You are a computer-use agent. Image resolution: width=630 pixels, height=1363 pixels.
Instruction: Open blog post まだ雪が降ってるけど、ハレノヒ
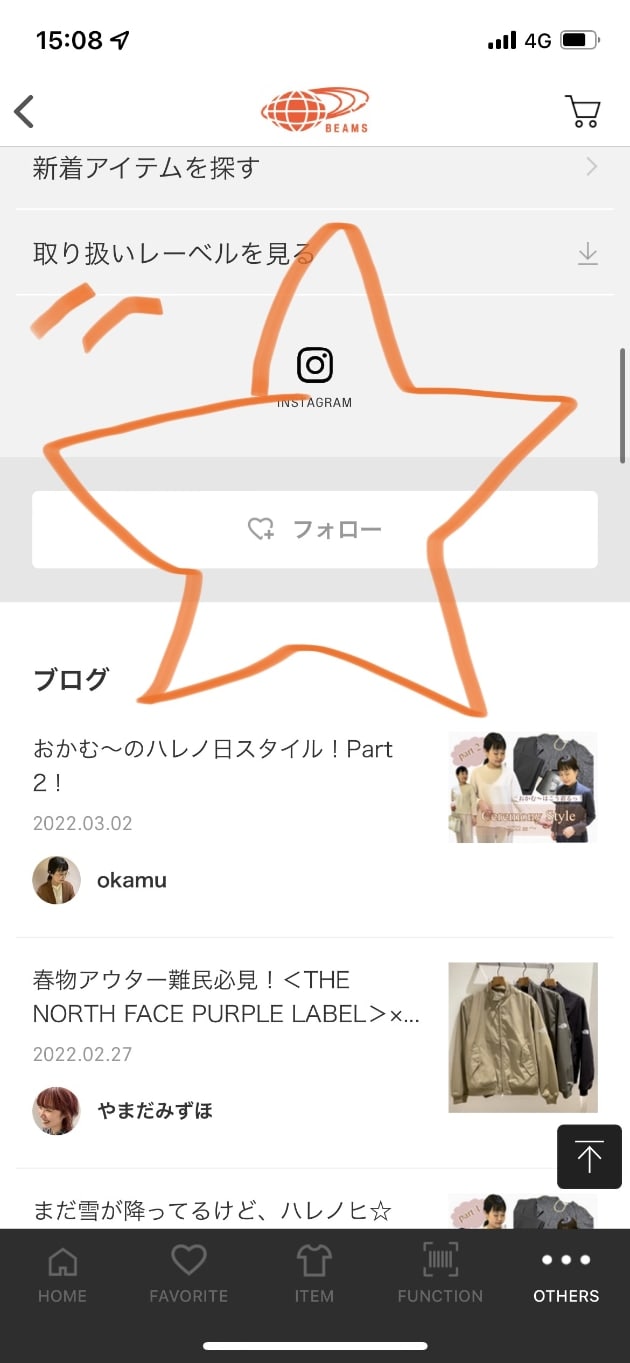(230, 1210)
